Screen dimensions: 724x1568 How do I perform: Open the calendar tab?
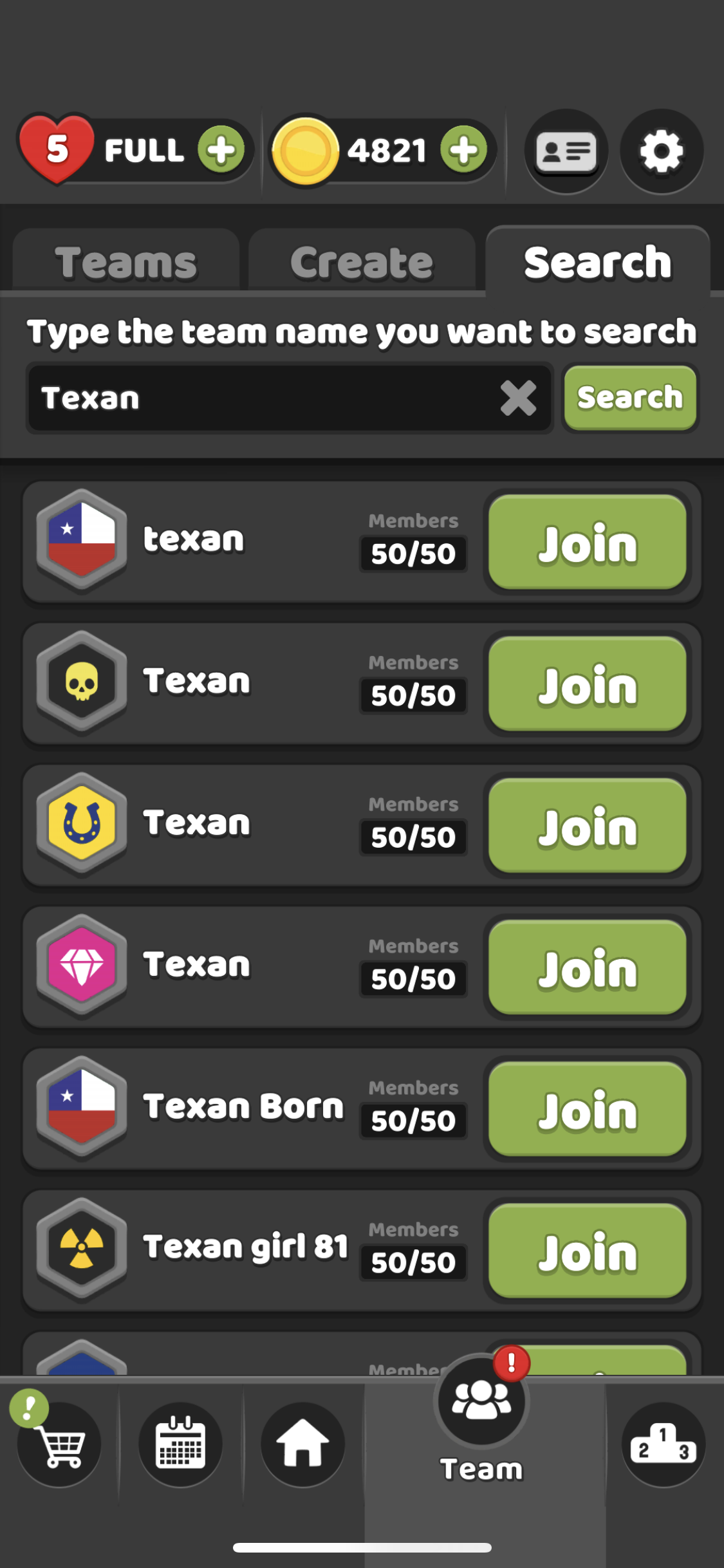tap(181, 1444)
